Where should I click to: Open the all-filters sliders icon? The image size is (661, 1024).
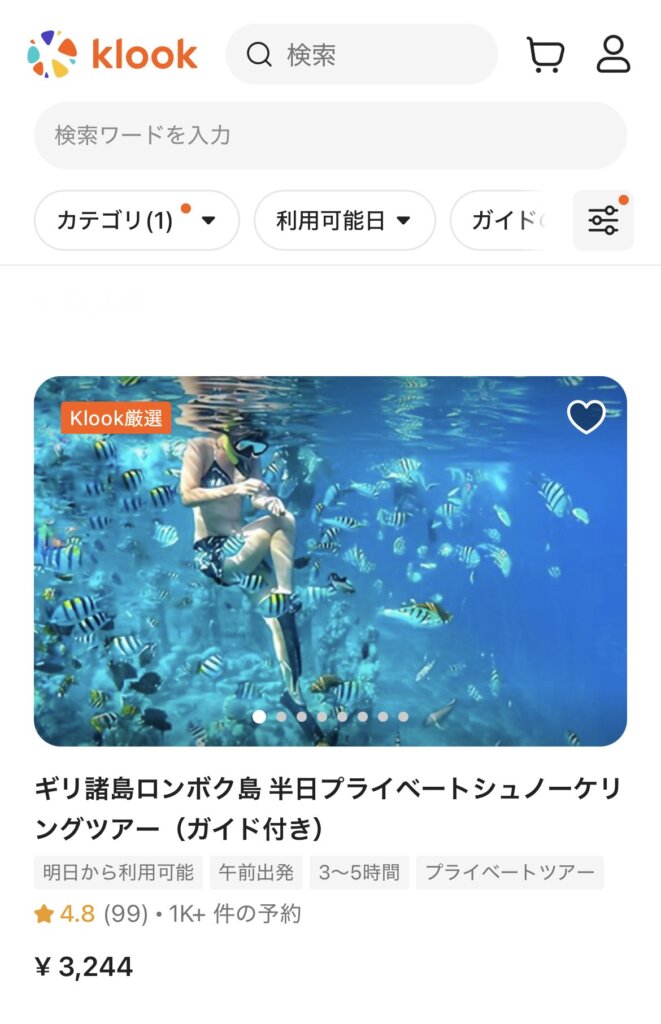click(x=603, y=220)
